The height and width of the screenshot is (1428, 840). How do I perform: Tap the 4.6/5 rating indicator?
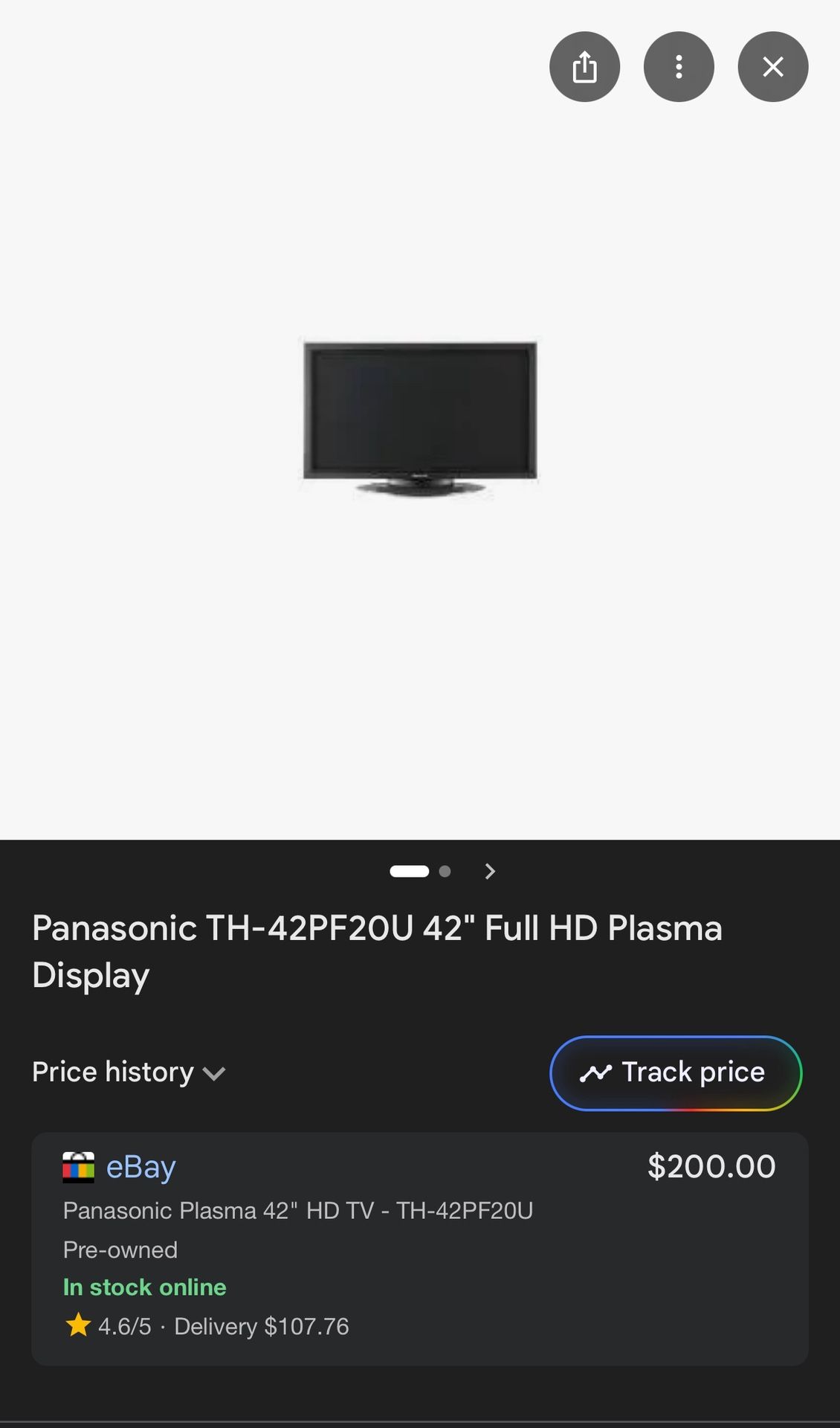123,1325
